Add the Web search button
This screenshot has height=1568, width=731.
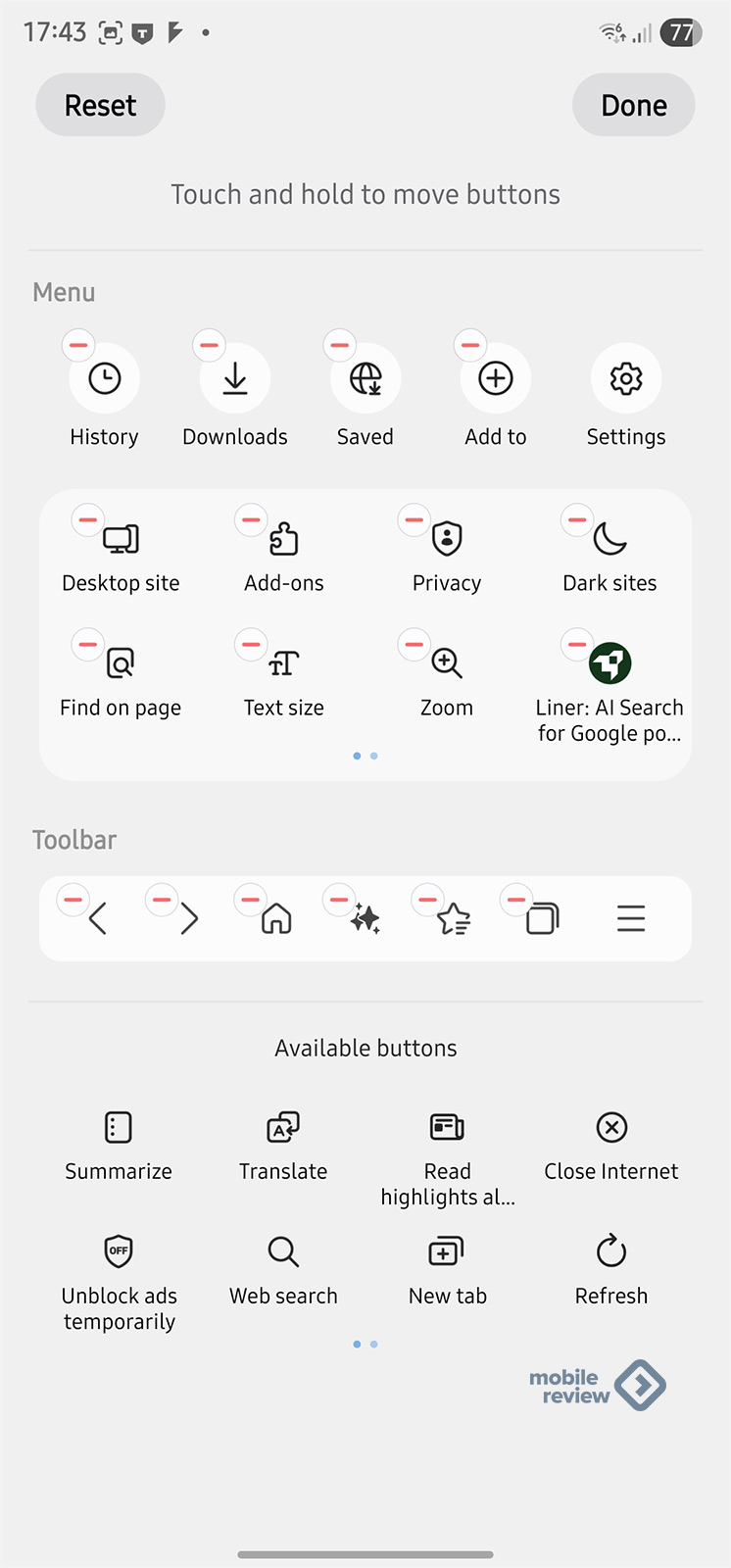[283, 1251]
